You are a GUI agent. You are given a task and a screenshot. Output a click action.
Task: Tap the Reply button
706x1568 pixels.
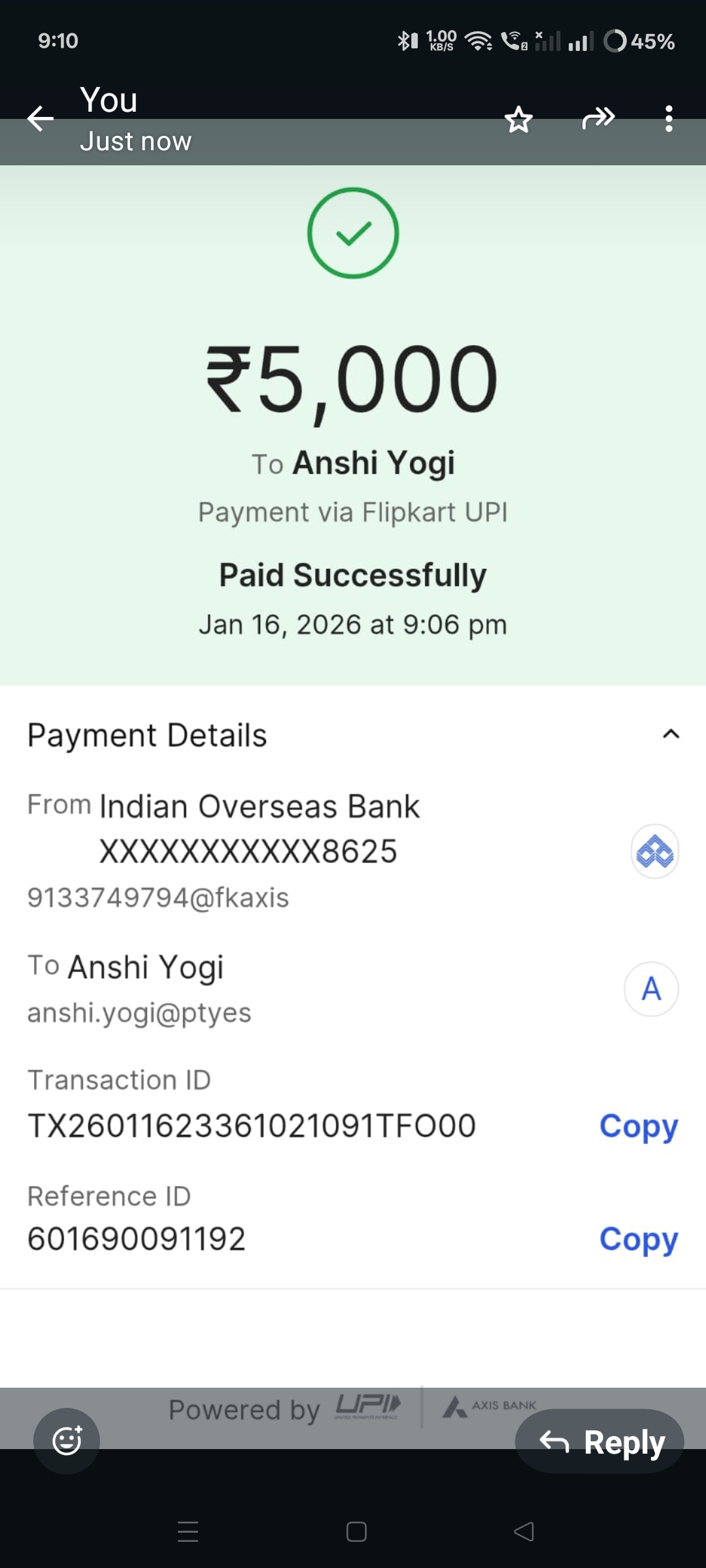[599, 1441]
